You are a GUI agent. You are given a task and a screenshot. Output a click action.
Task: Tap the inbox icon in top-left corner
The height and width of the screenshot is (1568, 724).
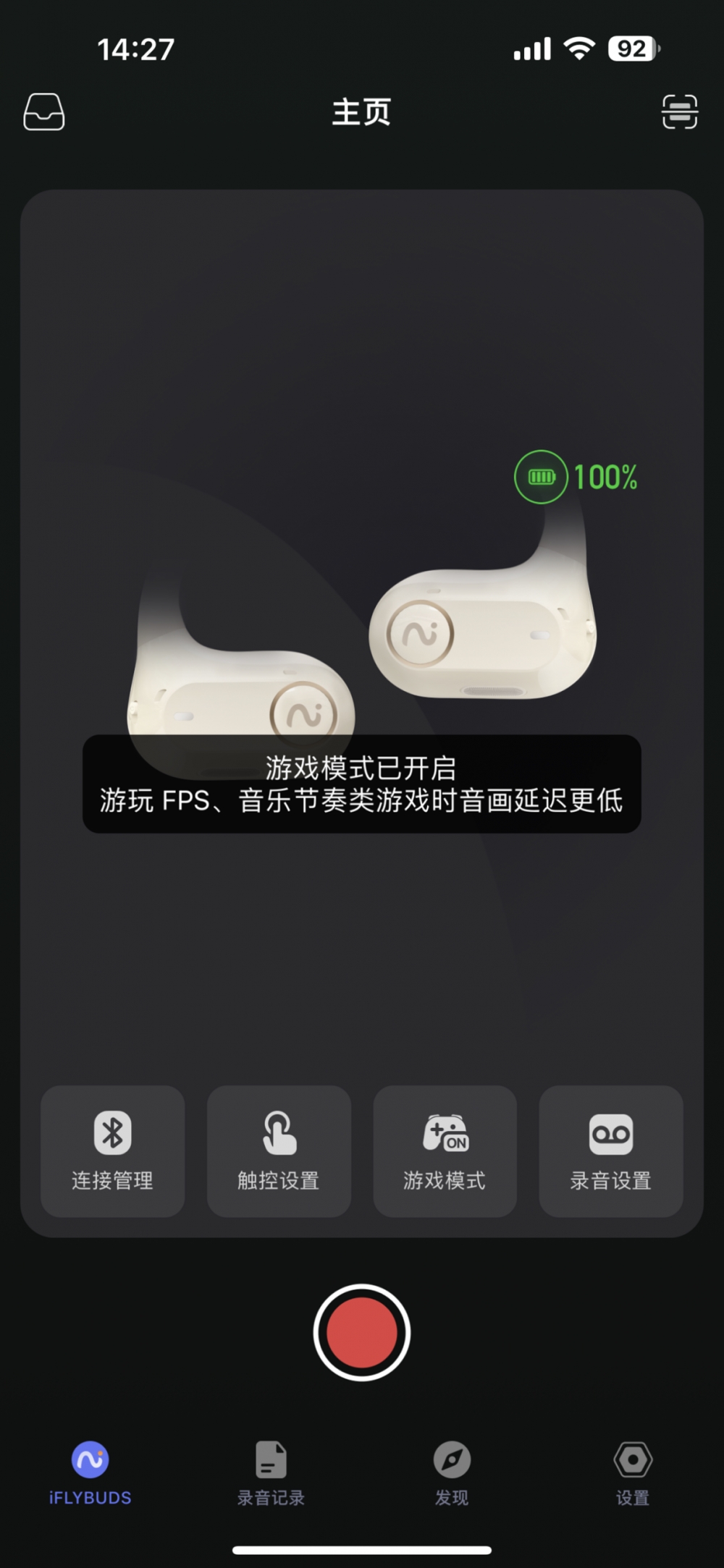pos(43,112)
